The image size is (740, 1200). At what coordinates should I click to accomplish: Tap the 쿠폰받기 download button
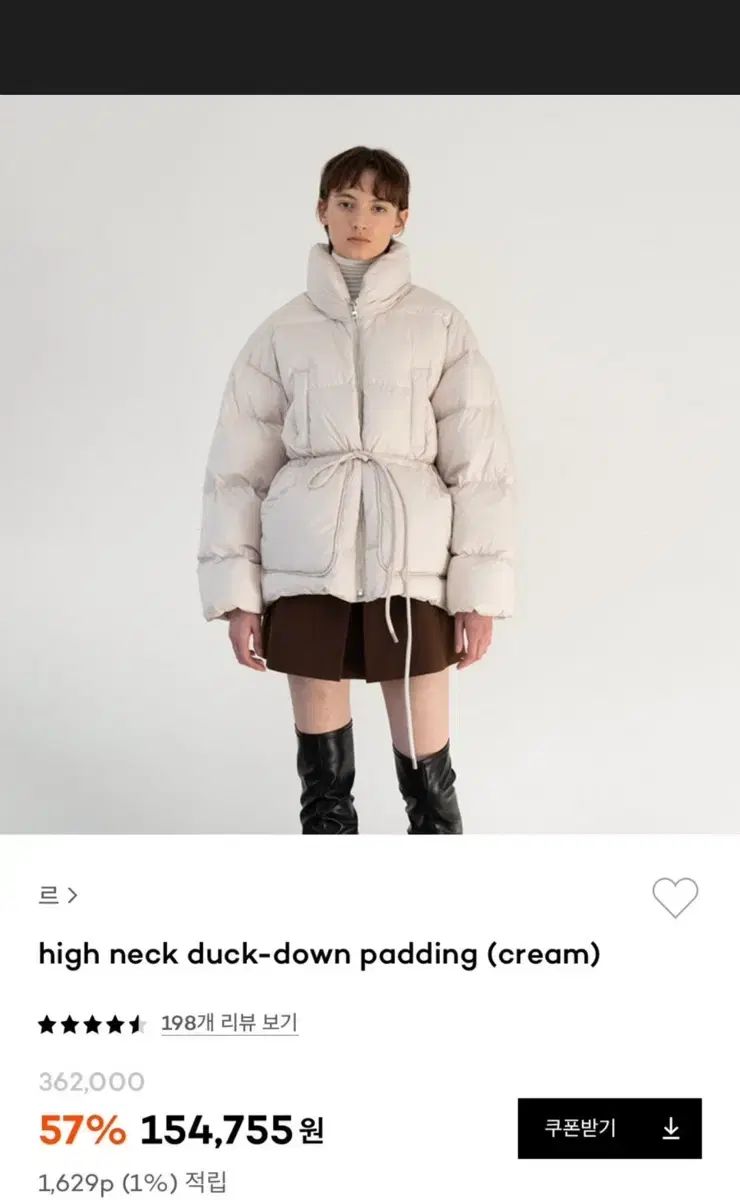(609, 1128)
